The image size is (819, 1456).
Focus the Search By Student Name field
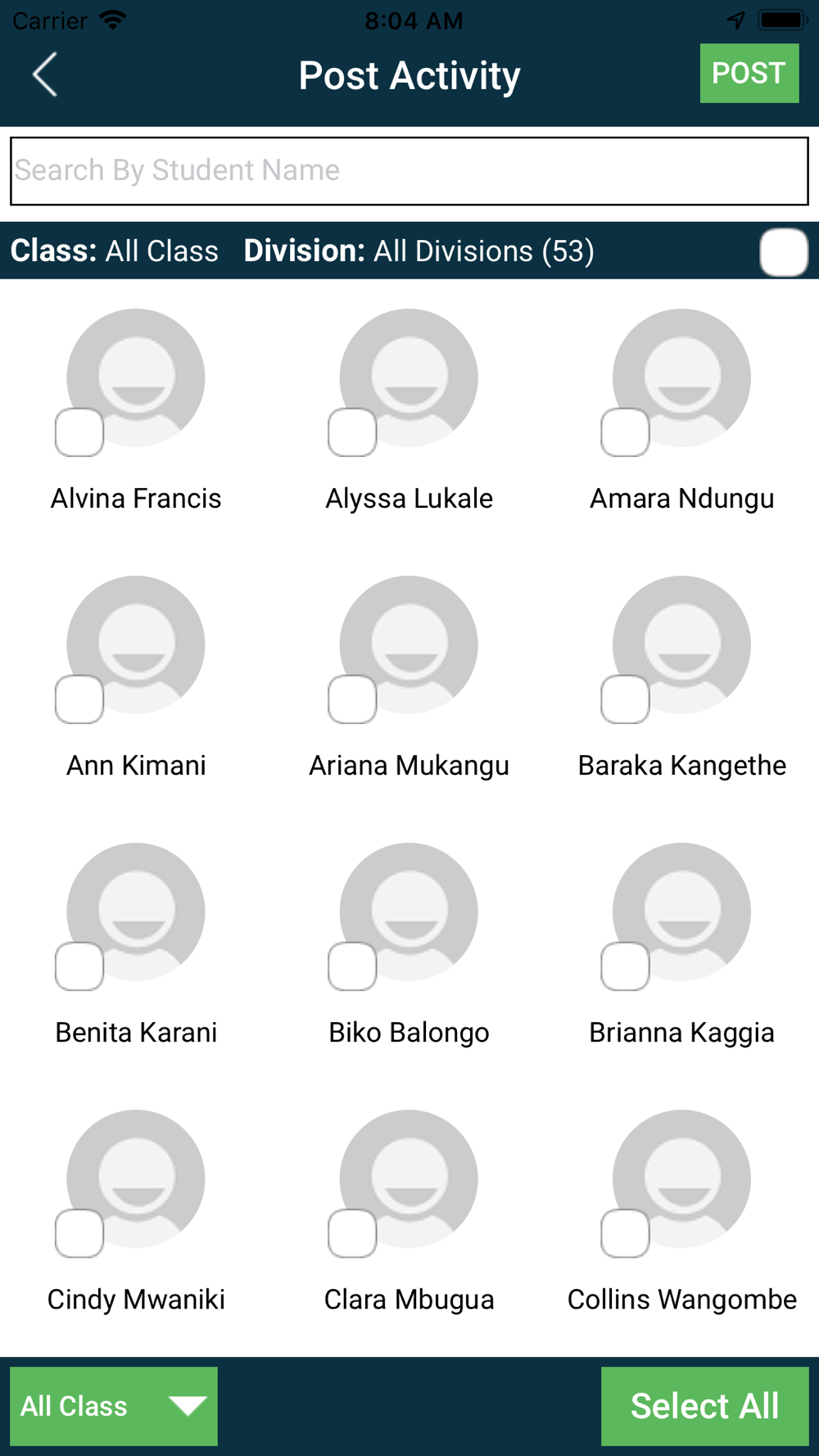409,171
